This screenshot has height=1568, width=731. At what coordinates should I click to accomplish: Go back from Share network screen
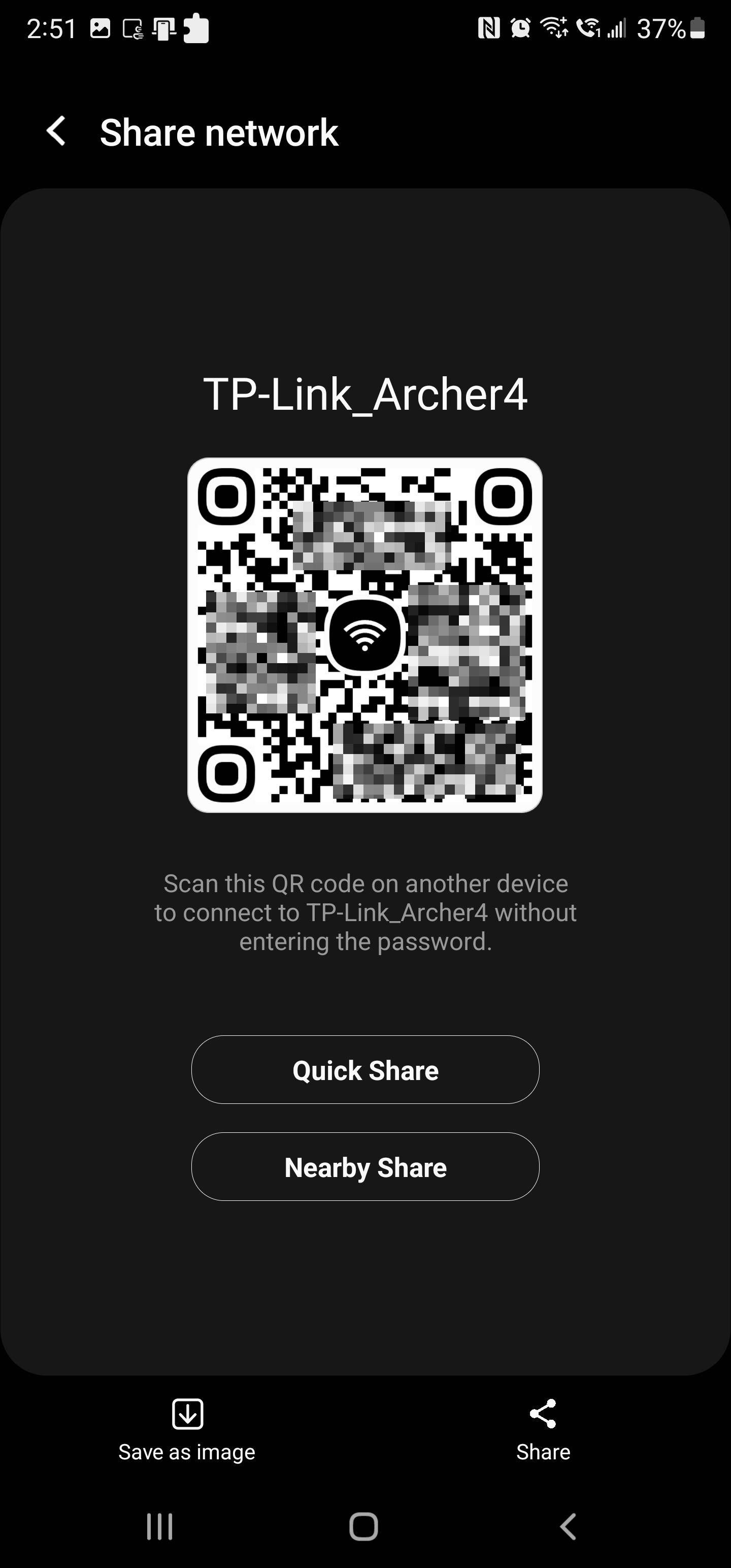point(56,131)
